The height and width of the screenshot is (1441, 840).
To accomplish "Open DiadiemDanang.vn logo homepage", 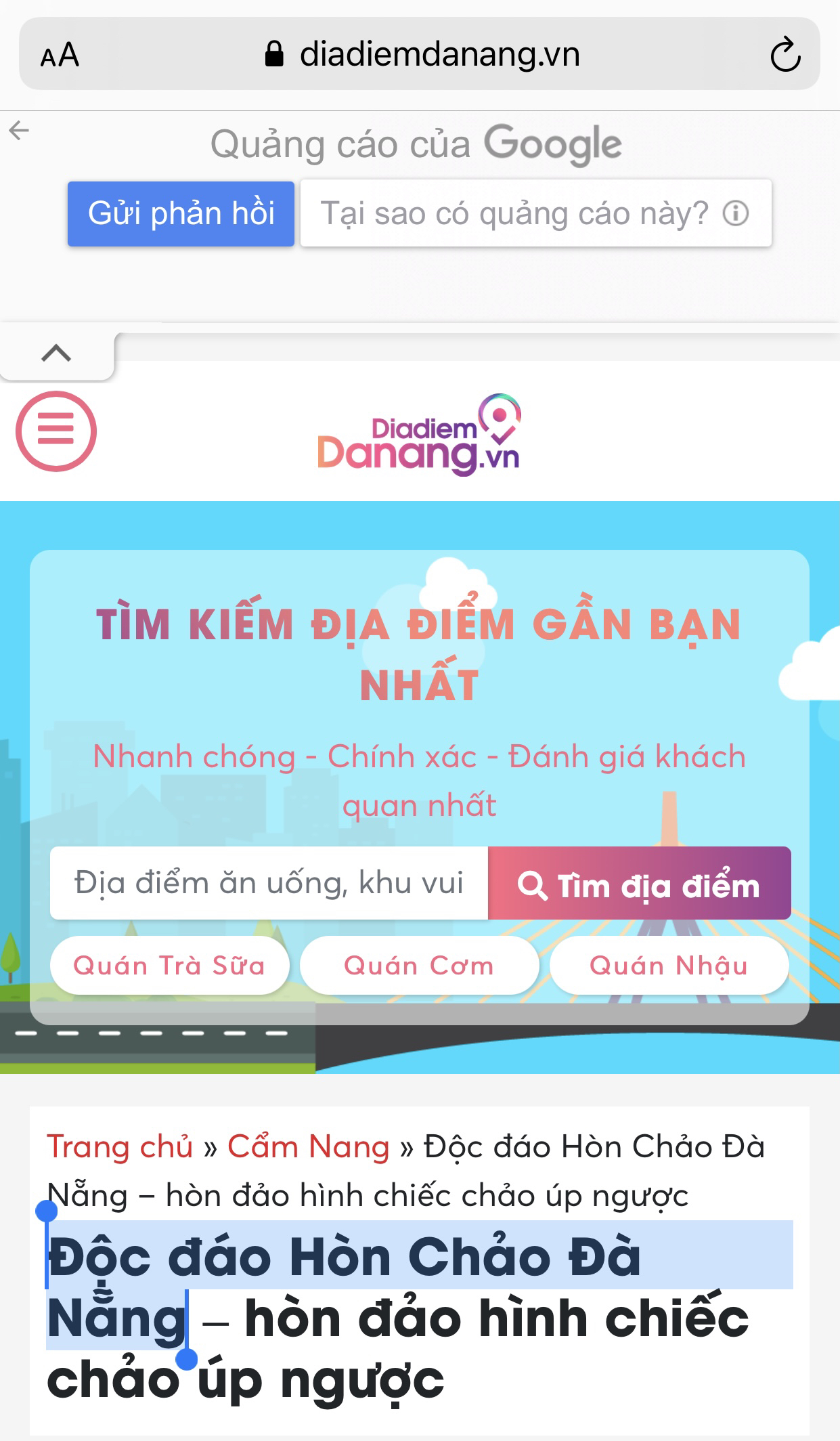I will pyautogui.click(x=419, y=435).
